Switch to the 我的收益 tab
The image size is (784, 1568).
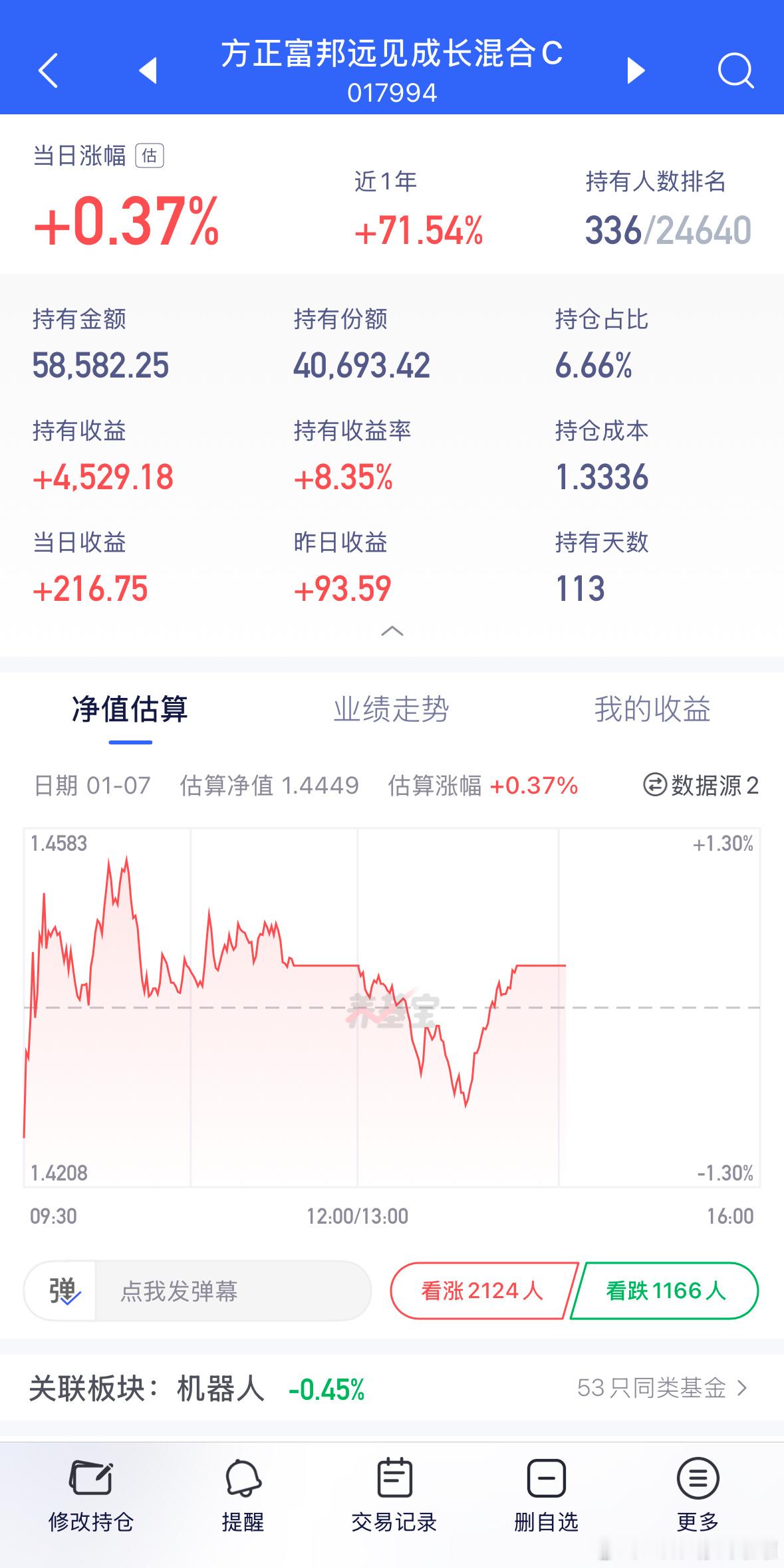pyautogui.click(x=652, y=710)
